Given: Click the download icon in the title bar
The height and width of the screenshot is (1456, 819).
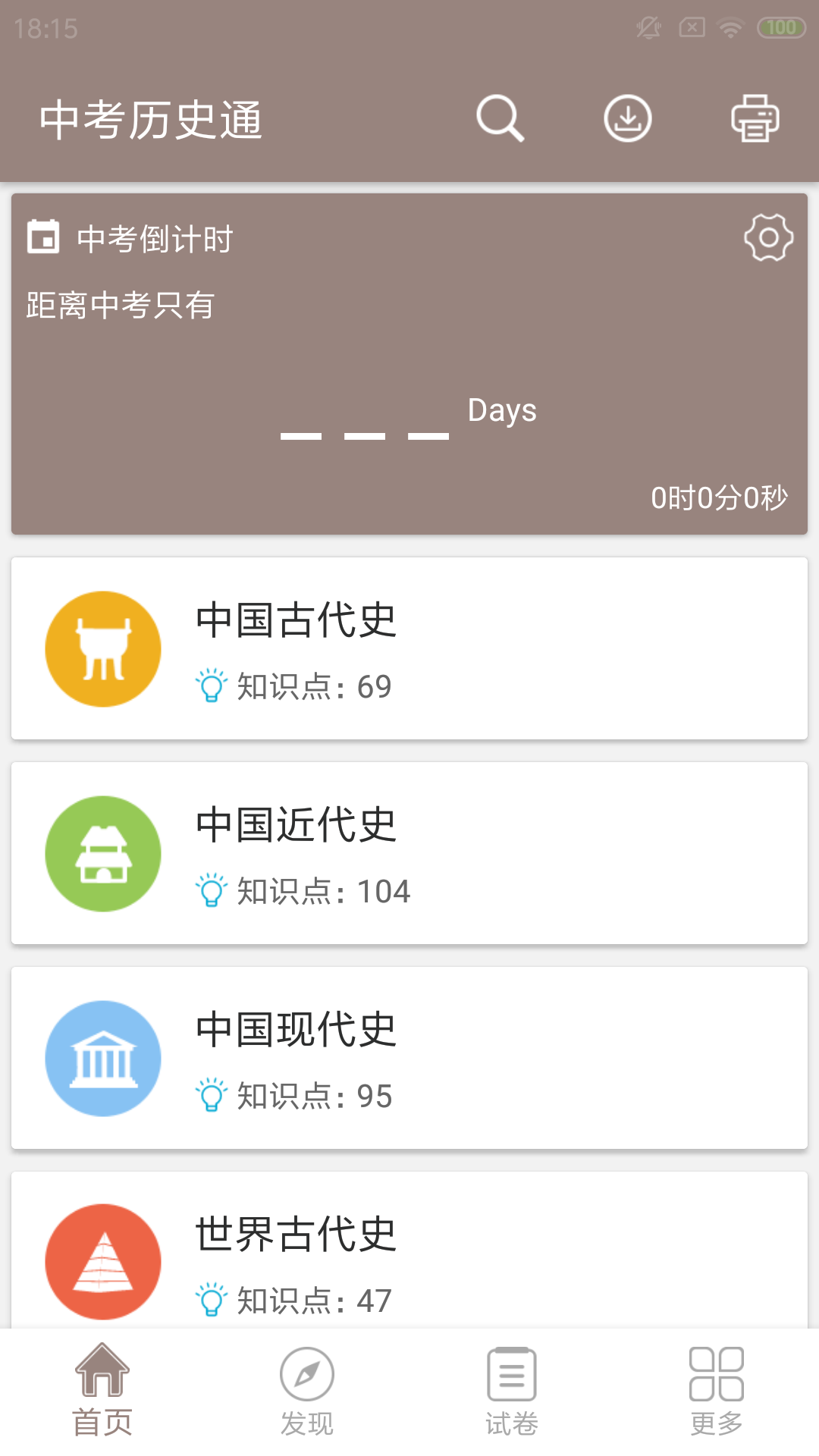Looking at the screenshot, I should [627, 118].
